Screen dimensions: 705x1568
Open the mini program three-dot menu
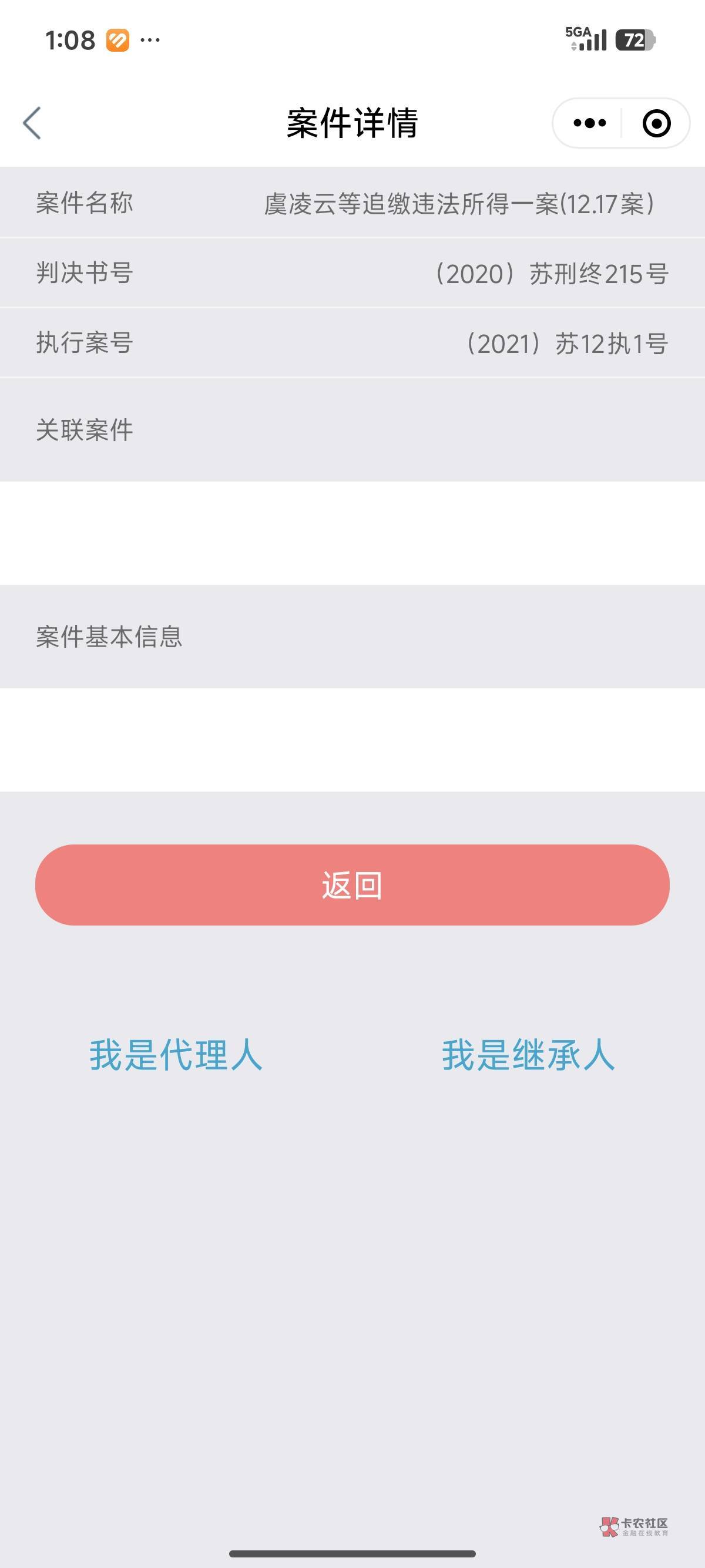click(589, 123)
